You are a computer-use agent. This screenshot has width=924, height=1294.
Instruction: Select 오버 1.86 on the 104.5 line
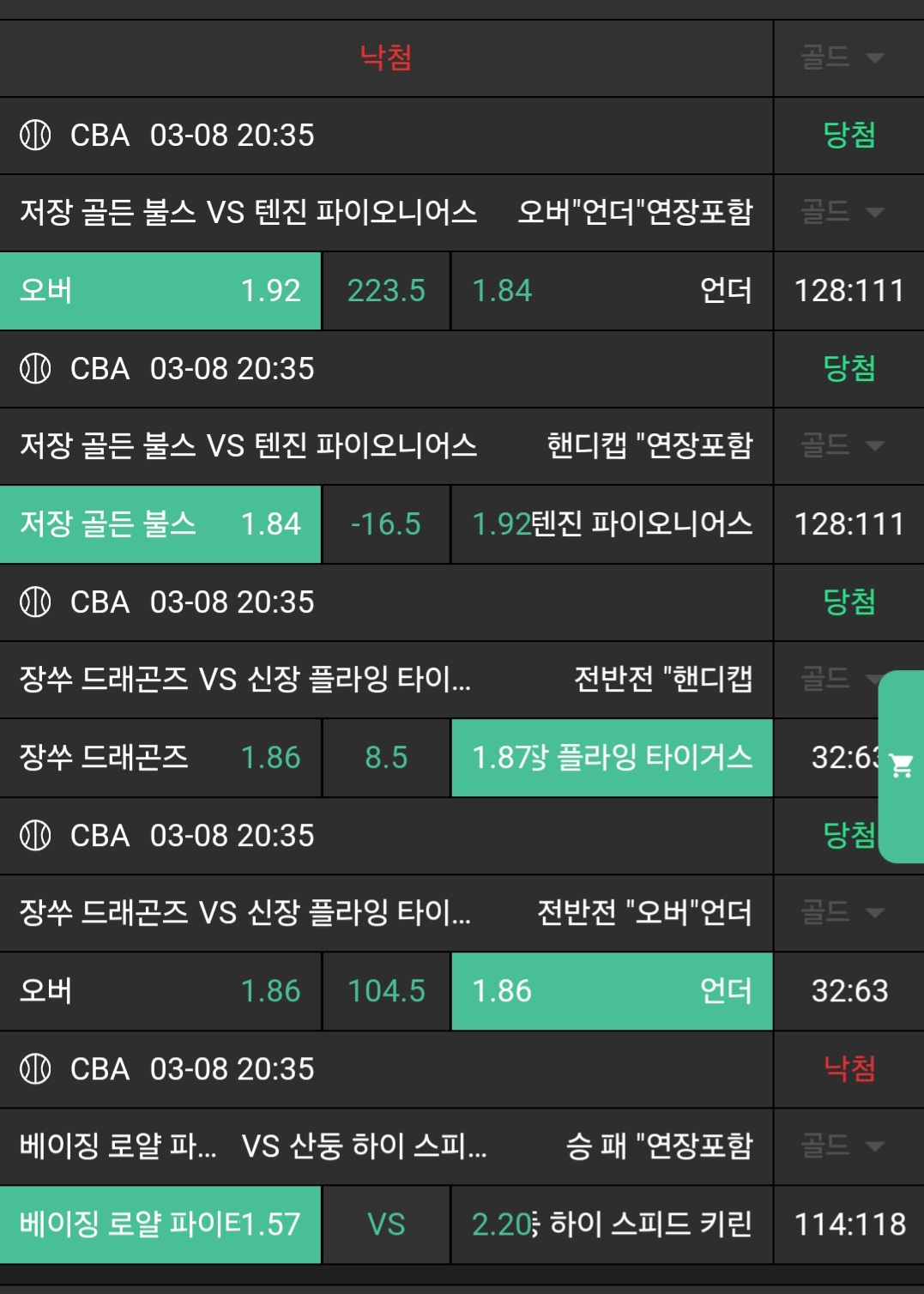pyautogui.click(x=160, y=991)
